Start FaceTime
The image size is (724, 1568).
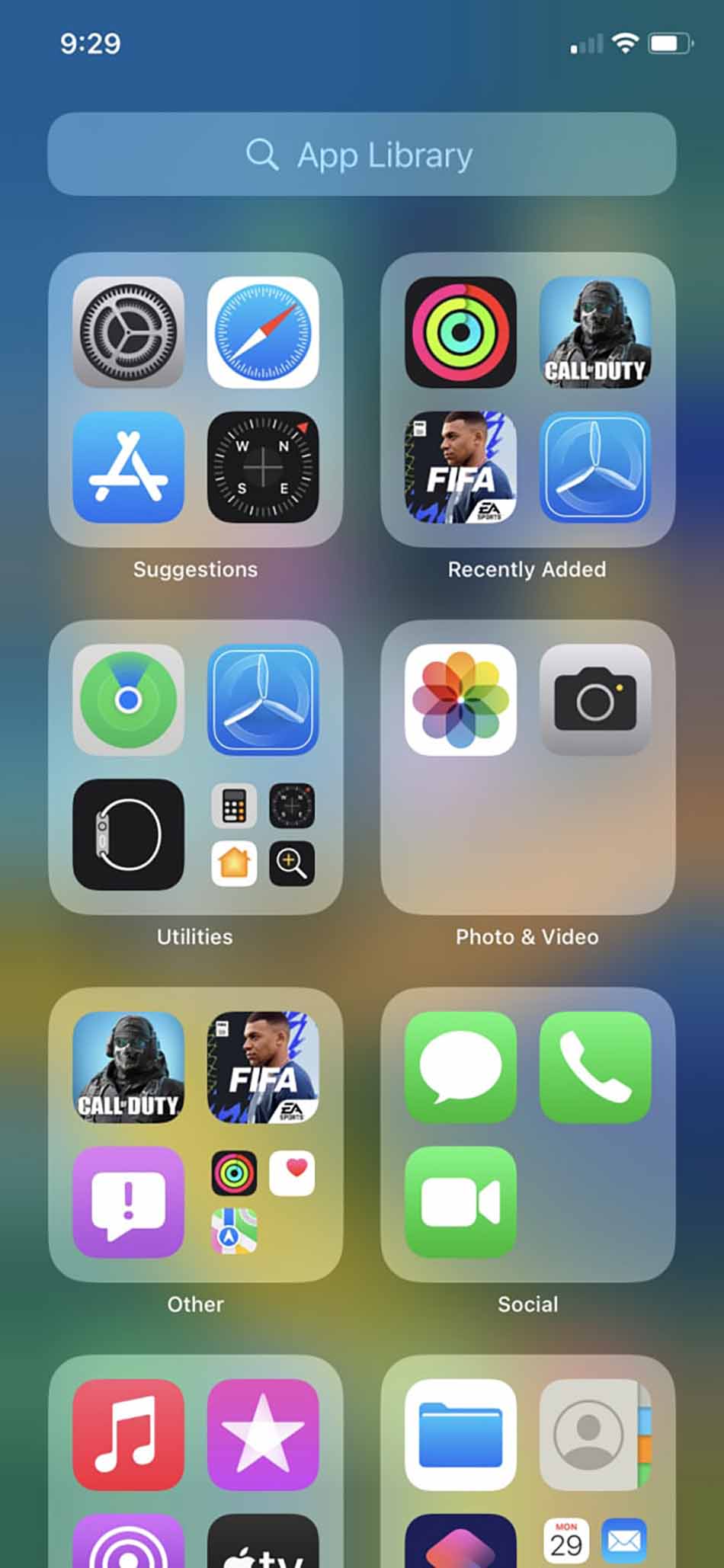pyautogui.click(x=460, y=1202)
